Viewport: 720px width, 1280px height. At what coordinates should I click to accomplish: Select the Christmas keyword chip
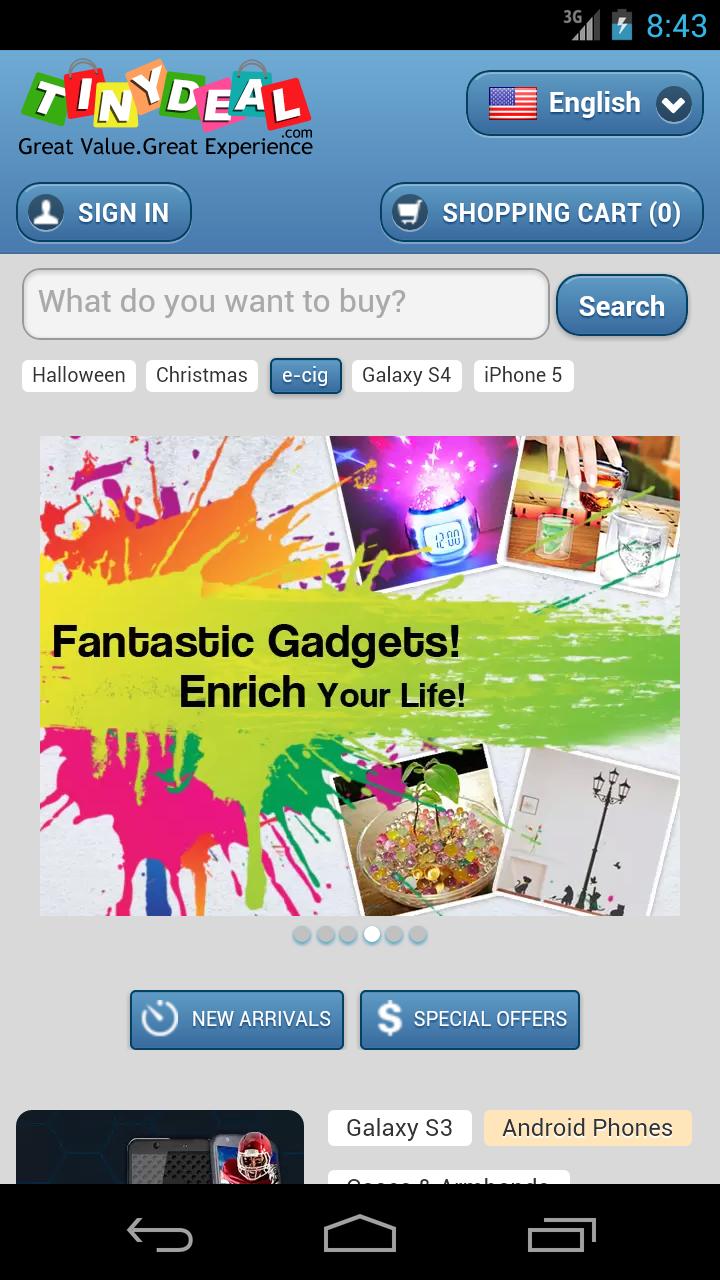[202, 375]
